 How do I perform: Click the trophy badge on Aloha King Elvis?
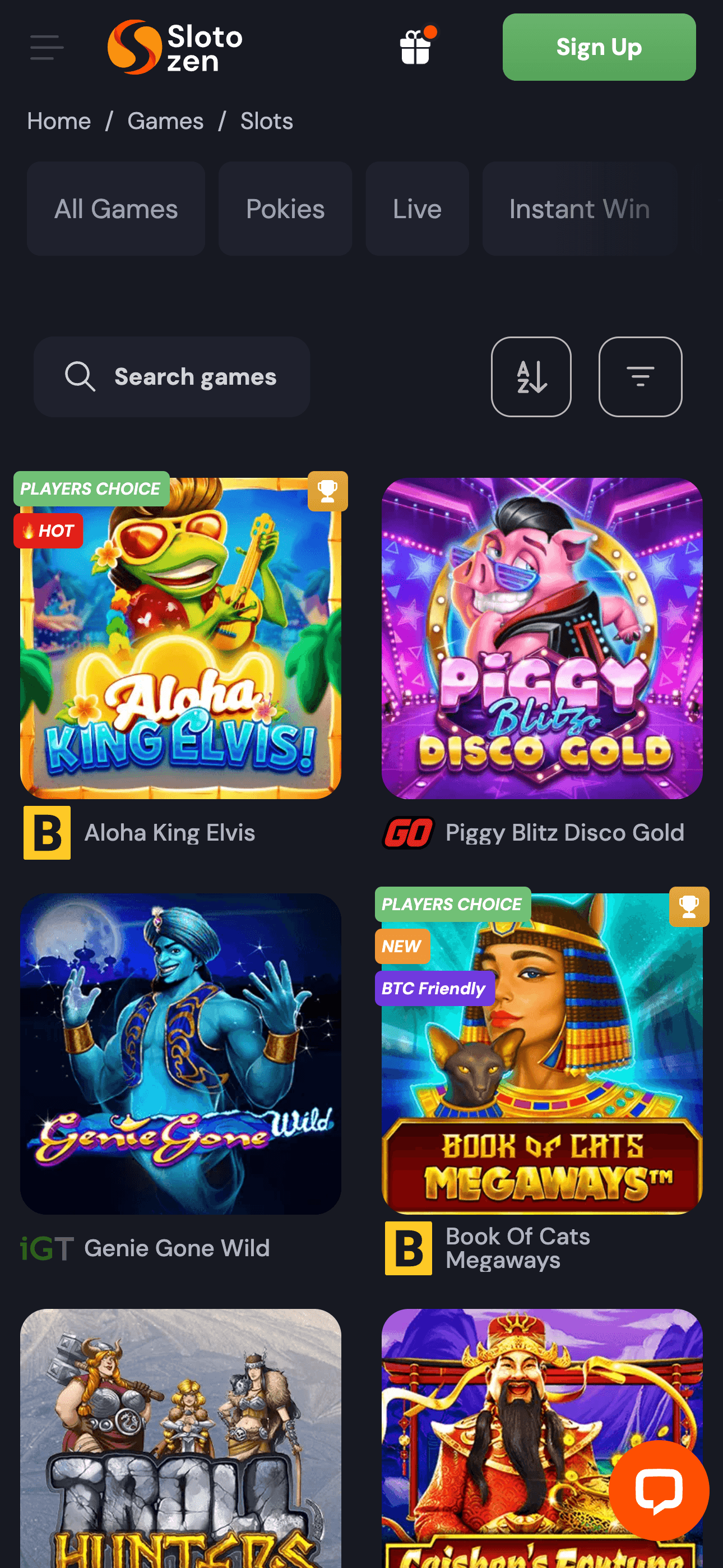327,490
